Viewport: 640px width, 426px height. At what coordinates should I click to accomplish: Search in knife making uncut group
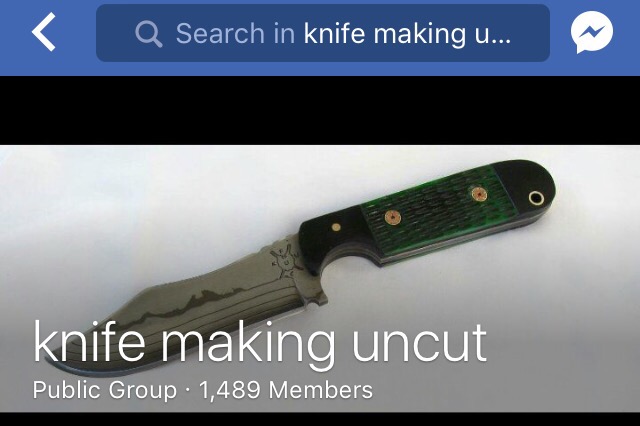(x=322, y=33)
